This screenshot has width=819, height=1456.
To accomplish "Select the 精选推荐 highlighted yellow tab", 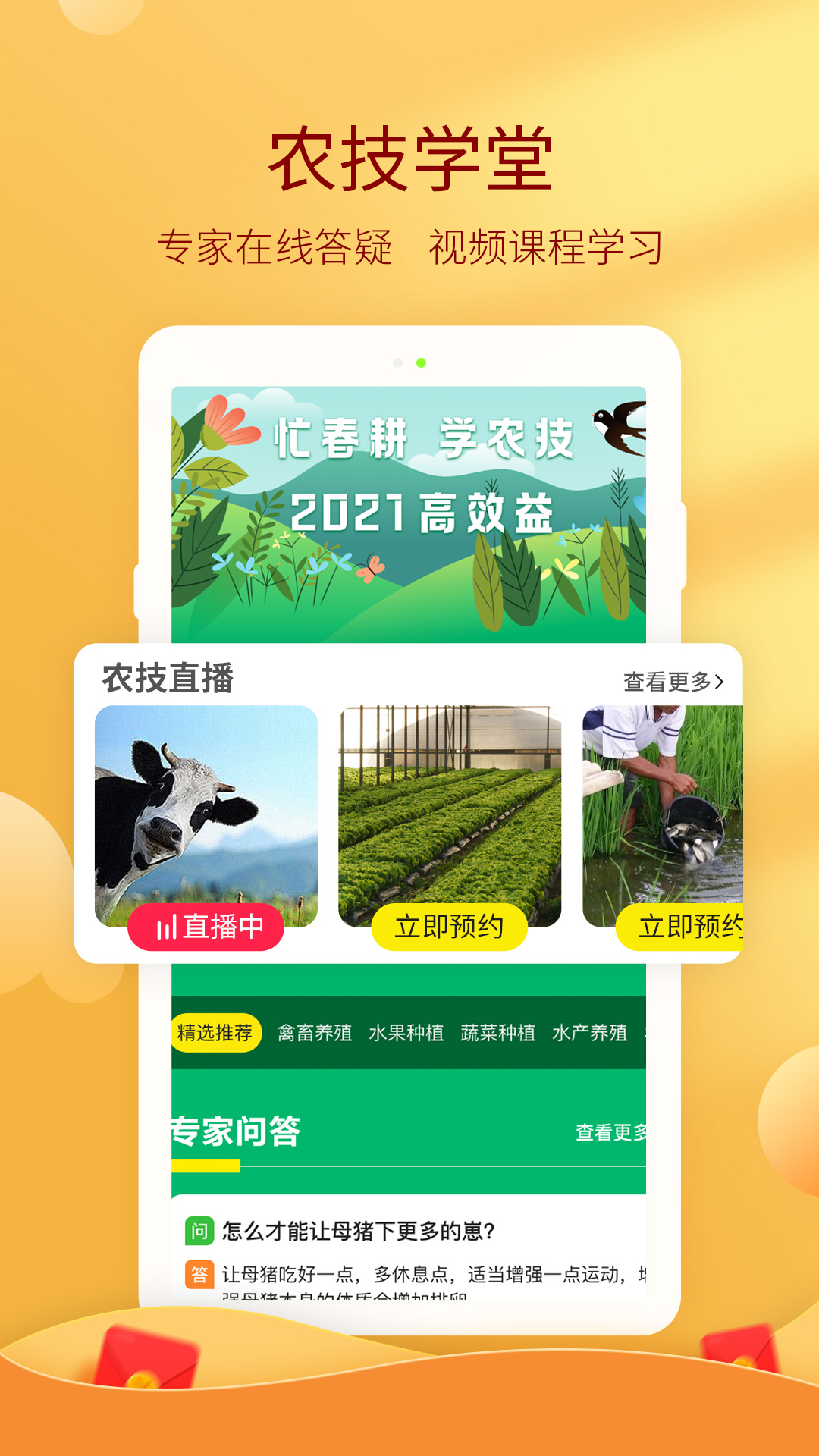I will click(216, 1032).
